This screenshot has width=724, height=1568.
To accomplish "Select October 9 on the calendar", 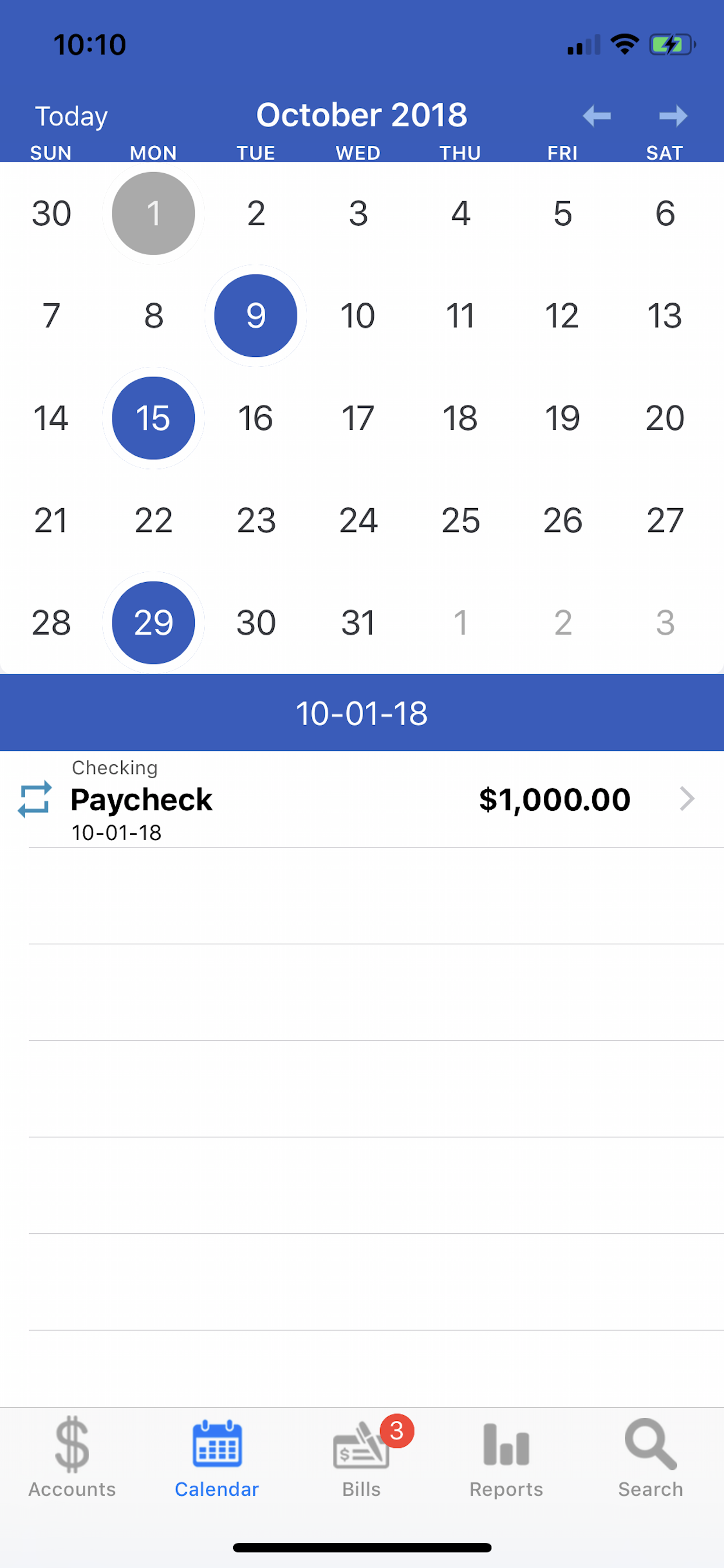I will pyautogui.click(x=255, y=316).
